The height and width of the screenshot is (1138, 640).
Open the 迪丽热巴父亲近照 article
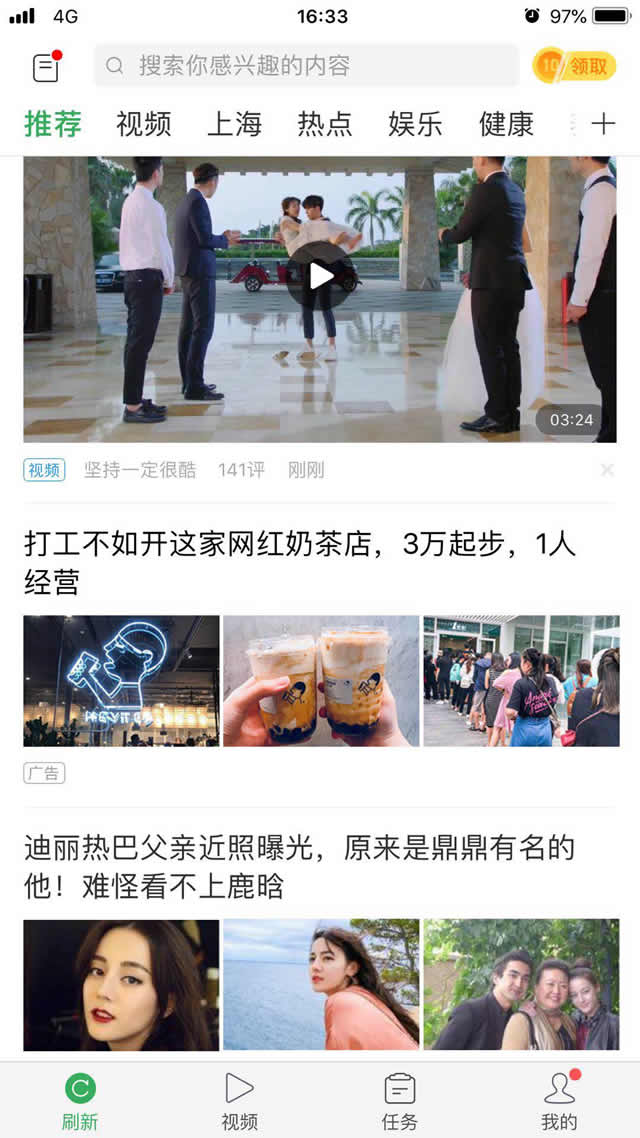pyautogui.click(x=300, y=867)
